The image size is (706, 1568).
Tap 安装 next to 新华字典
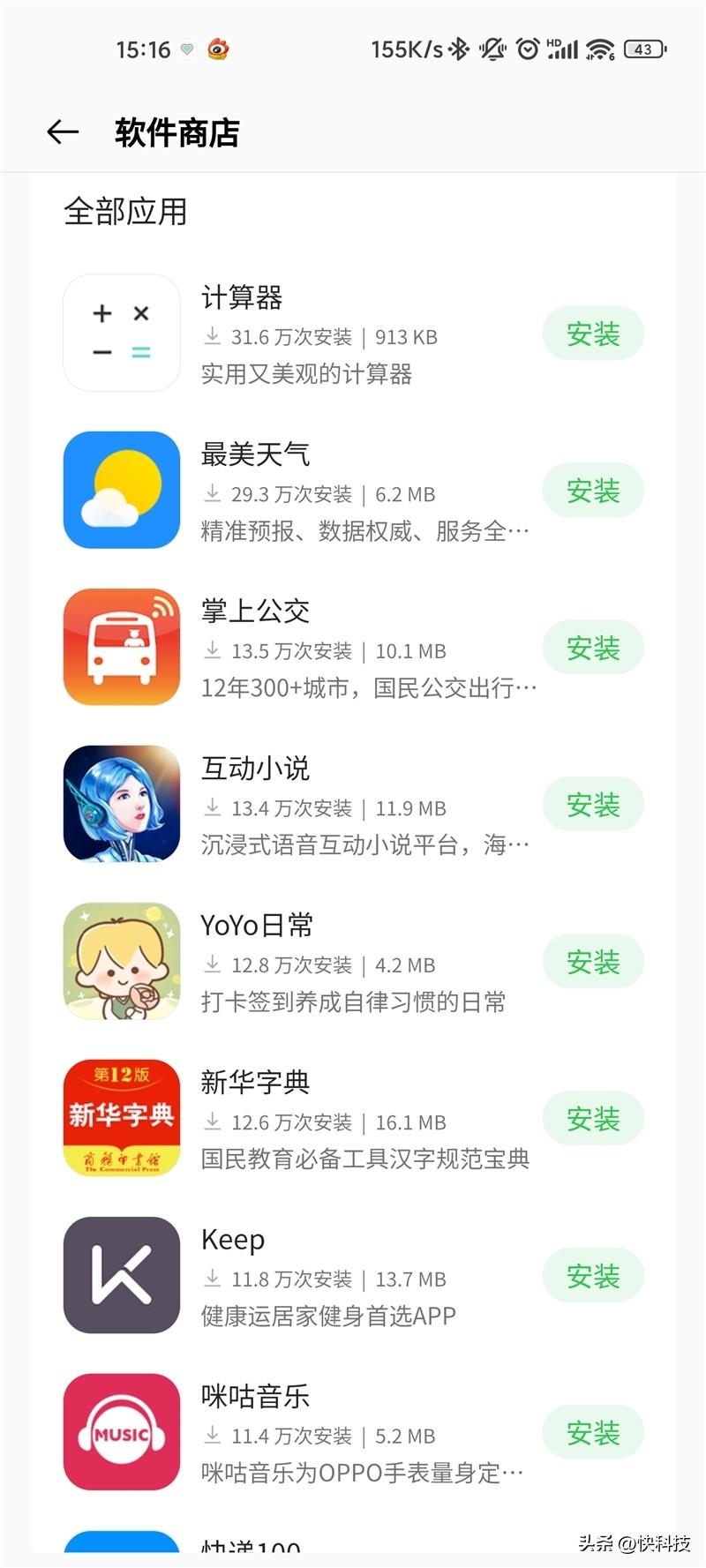(592, 1119)
